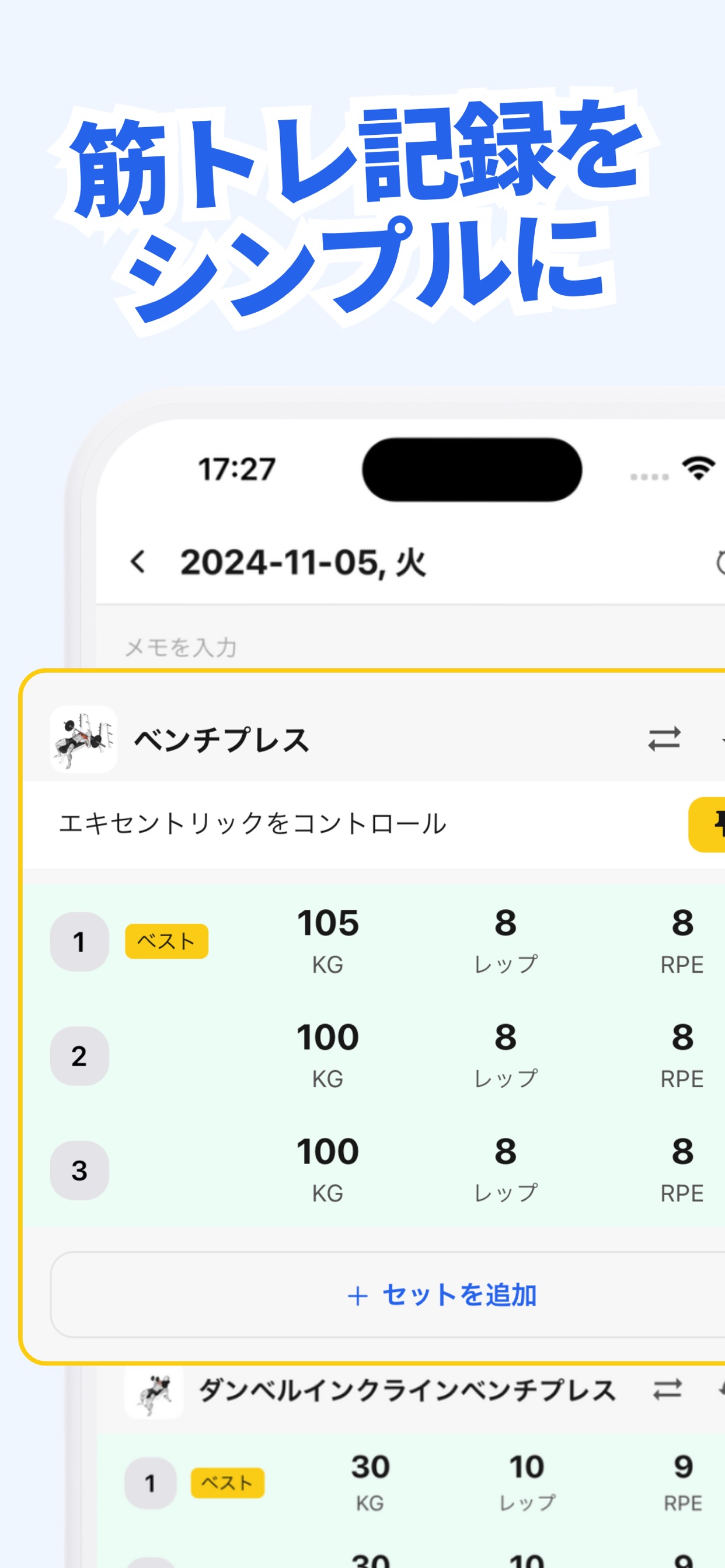The width and height of the screenshot is (725, 1568).
Task: Click the メモを入力 input field
Action: (x=181, y=648)
